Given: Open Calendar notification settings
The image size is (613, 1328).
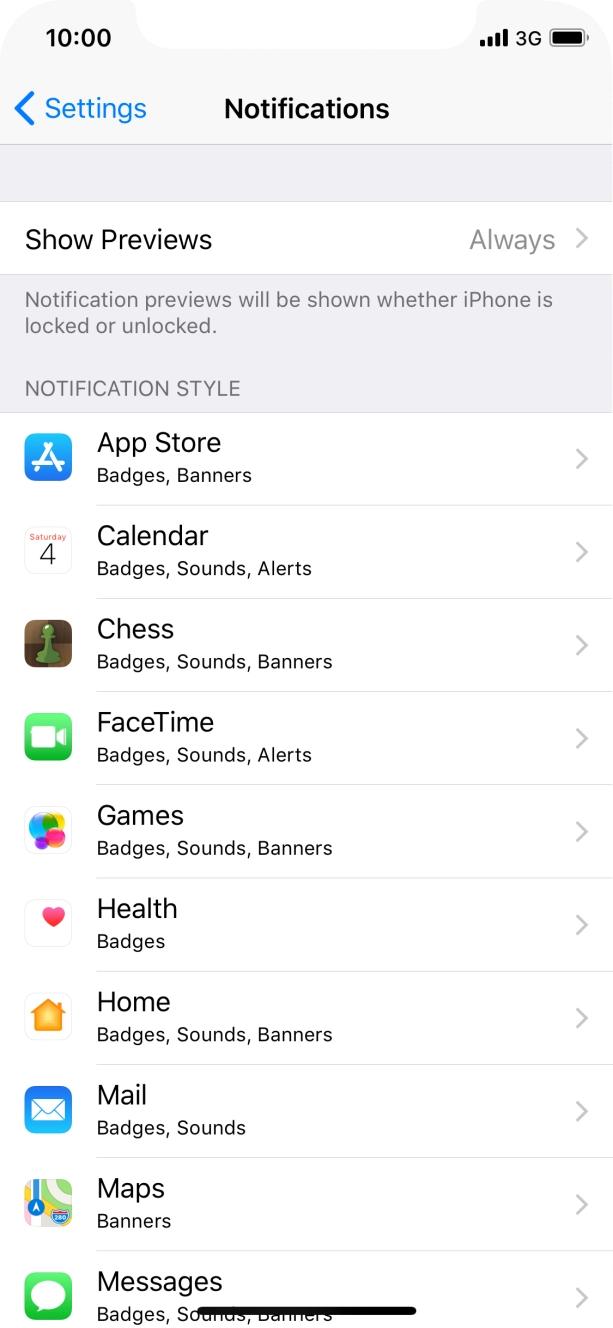Looking at the screenshot, I should (x=306, y=551).
